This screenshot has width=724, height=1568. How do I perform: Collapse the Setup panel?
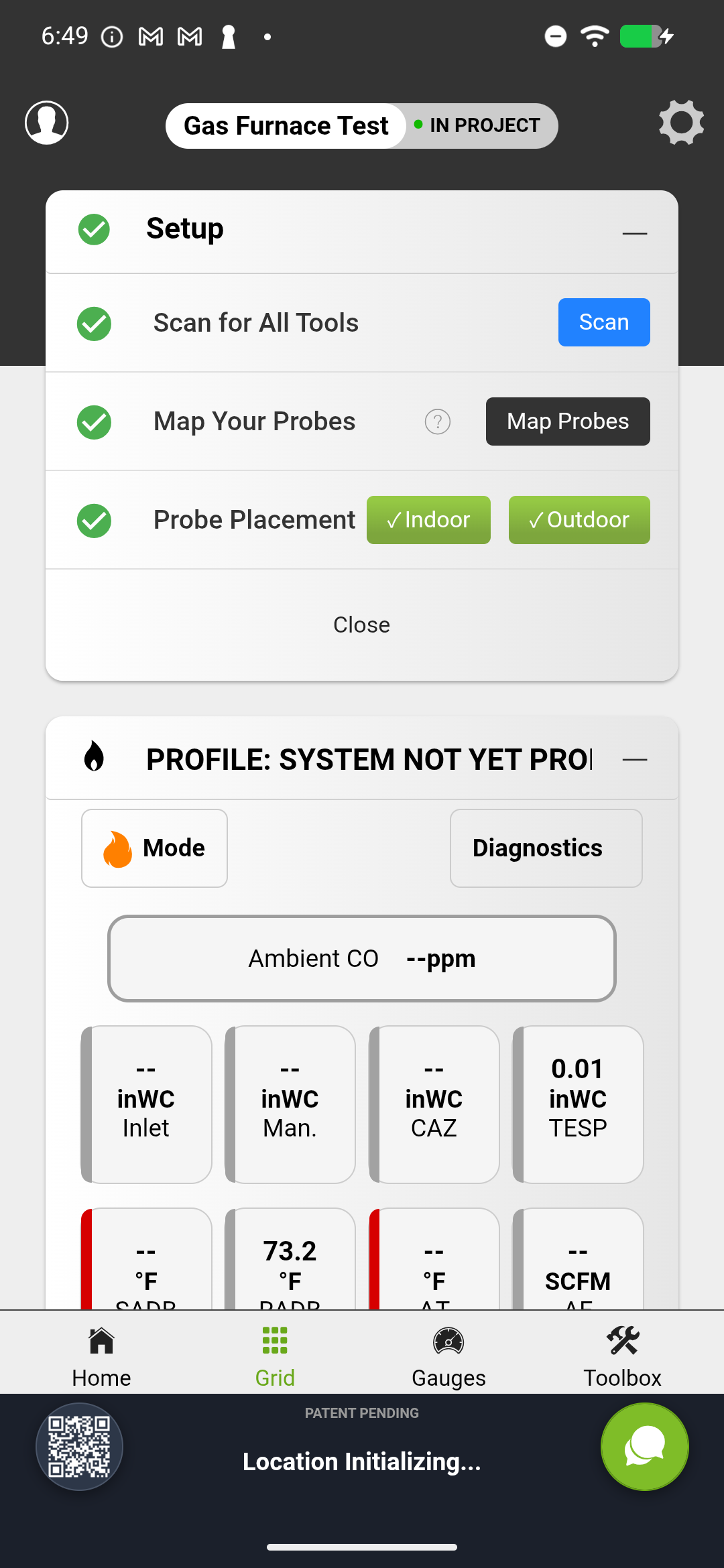633,233
